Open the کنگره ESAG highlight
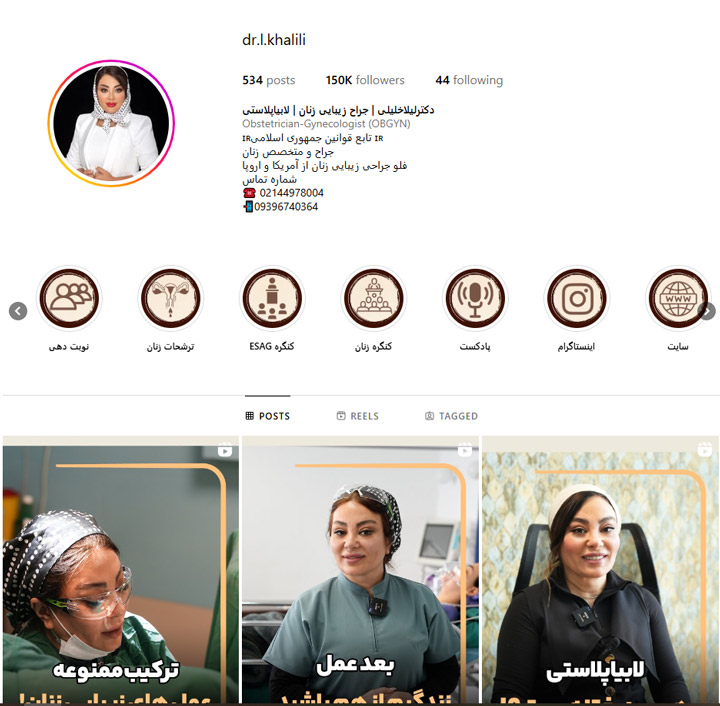The image size is (720, 706). [273, 298]
